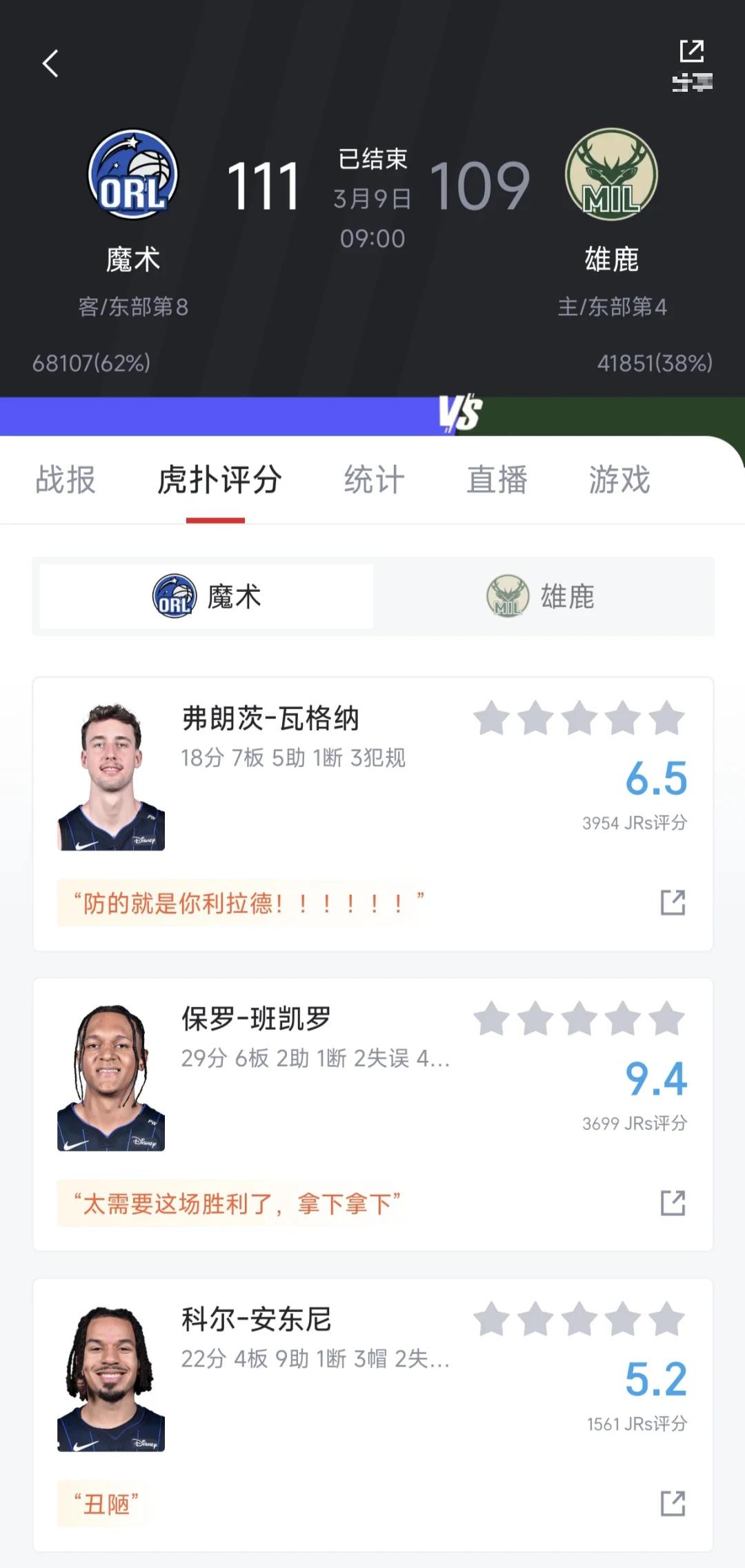Switch player list to 雄鹿 team
Screen dimensions: 745x1568
point(545,596)
